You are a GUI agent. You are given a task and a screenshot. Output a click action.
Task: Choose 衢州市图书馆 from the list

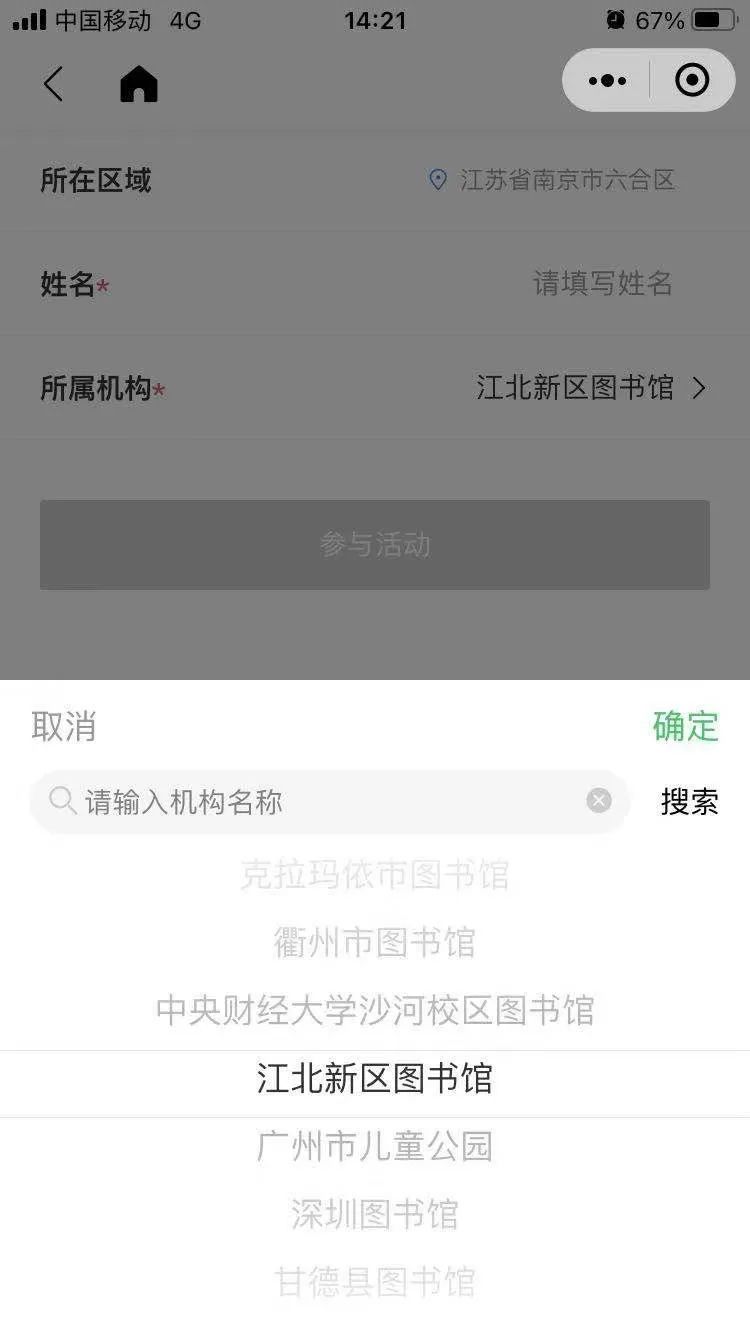375,942
